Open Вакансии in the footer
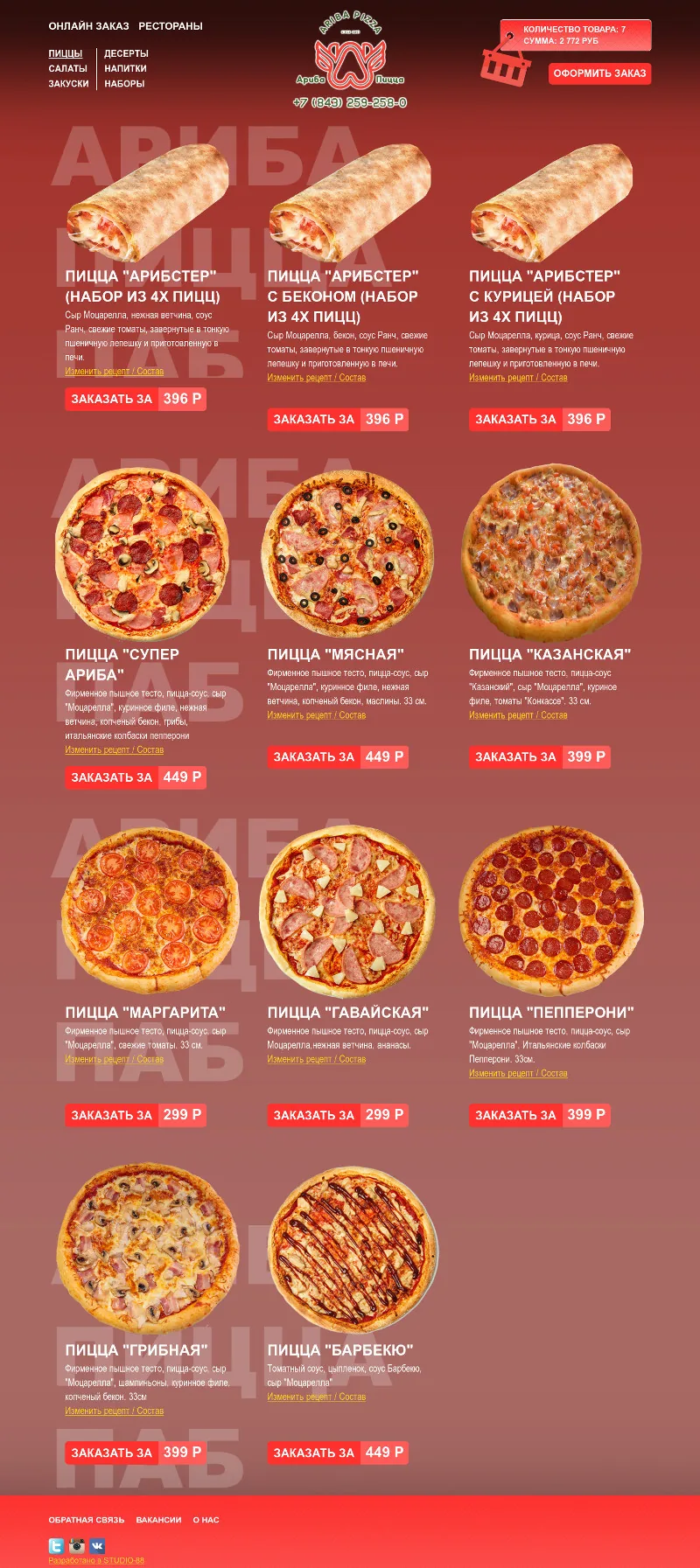The image size is (700, 1568). 159,1520
